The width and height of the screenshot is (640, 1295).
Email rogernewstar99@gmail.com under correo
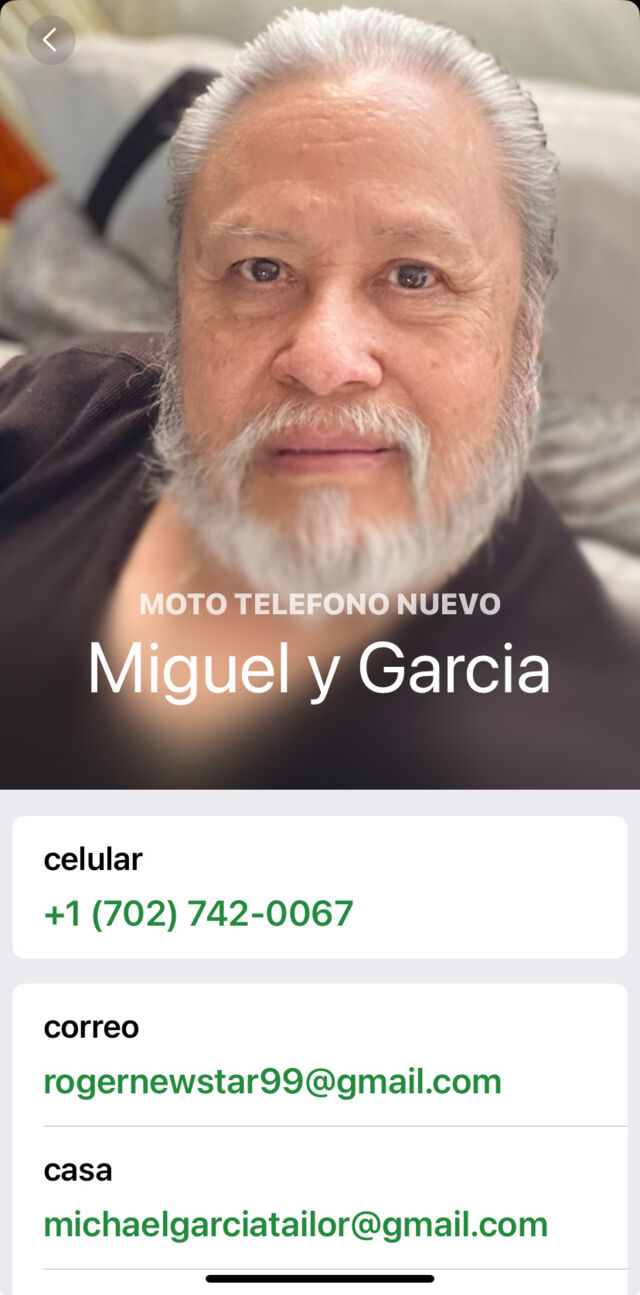[x=272, y=1081]
